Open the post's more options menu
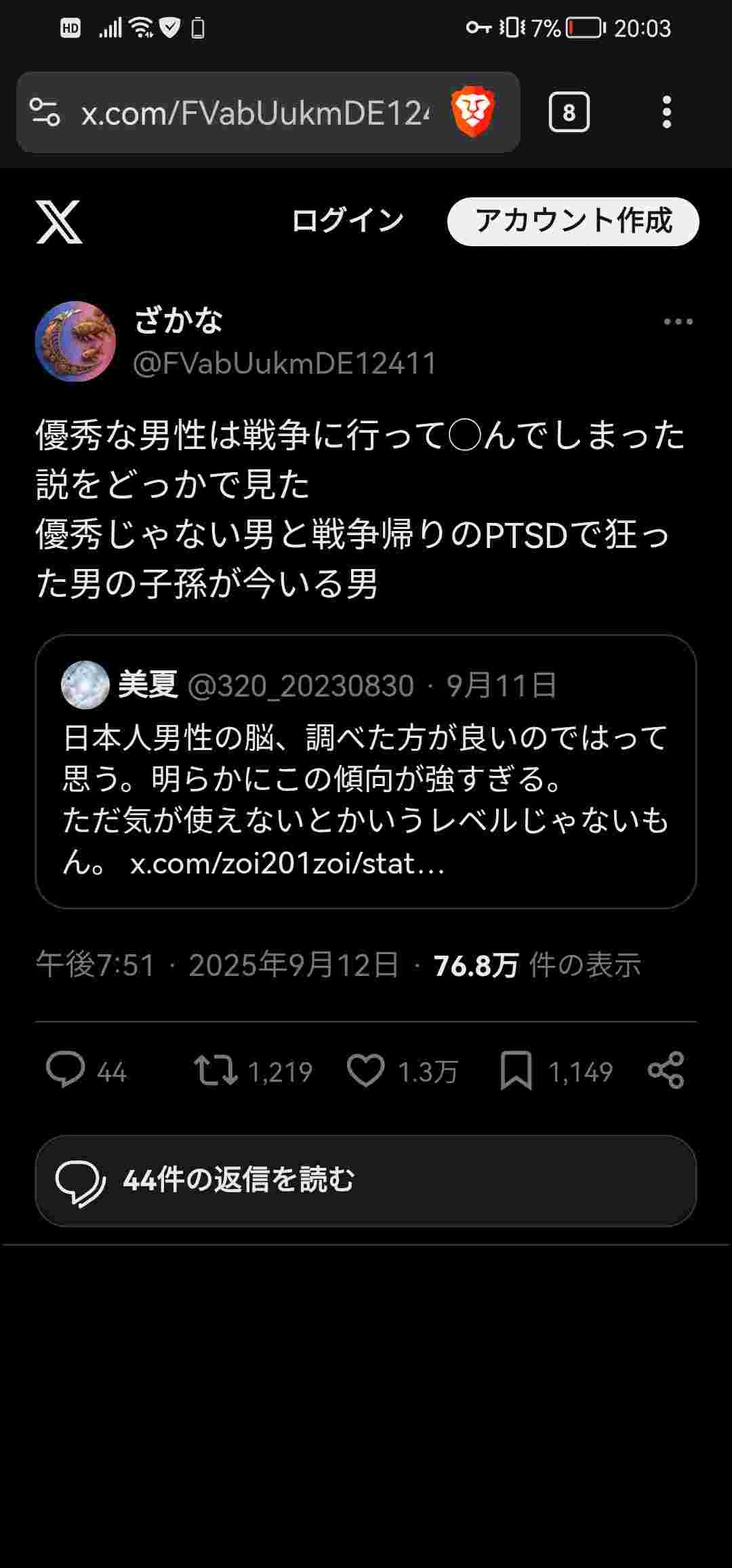This screenshot has height=1568, width=732. tap(678, 322)
